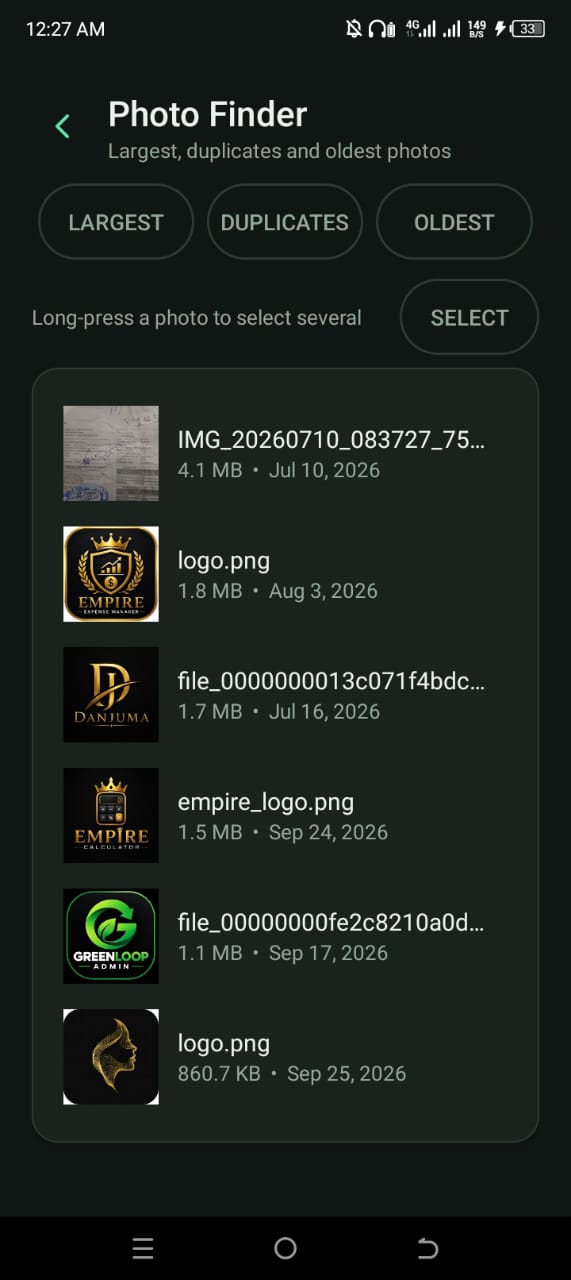Image resolution: width=571 pixels, height=1280 pixels.
Task: Open the 1.8 MB logo.png from Aug 3
Action: click(x=285, y=574)
